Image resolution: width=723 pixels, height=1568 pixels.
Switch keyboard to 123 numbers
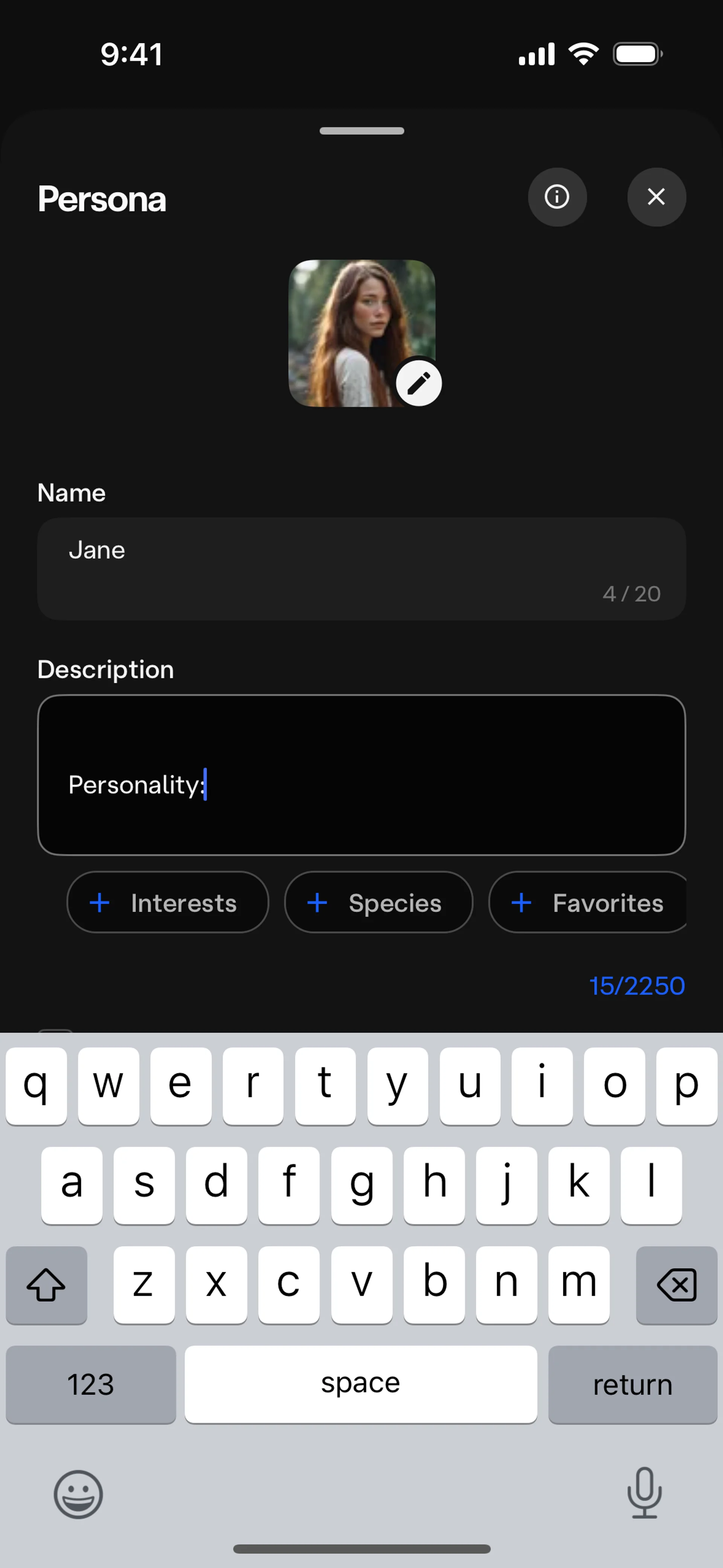click(x=91, y=1384)
